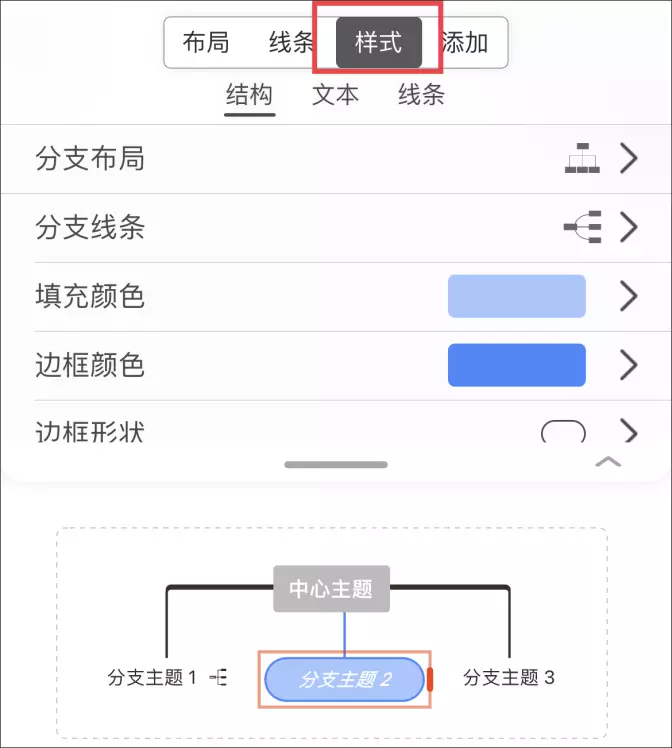672x748 pixels.
Task: Select 分支主题 1 node
Action: [152, 678]
